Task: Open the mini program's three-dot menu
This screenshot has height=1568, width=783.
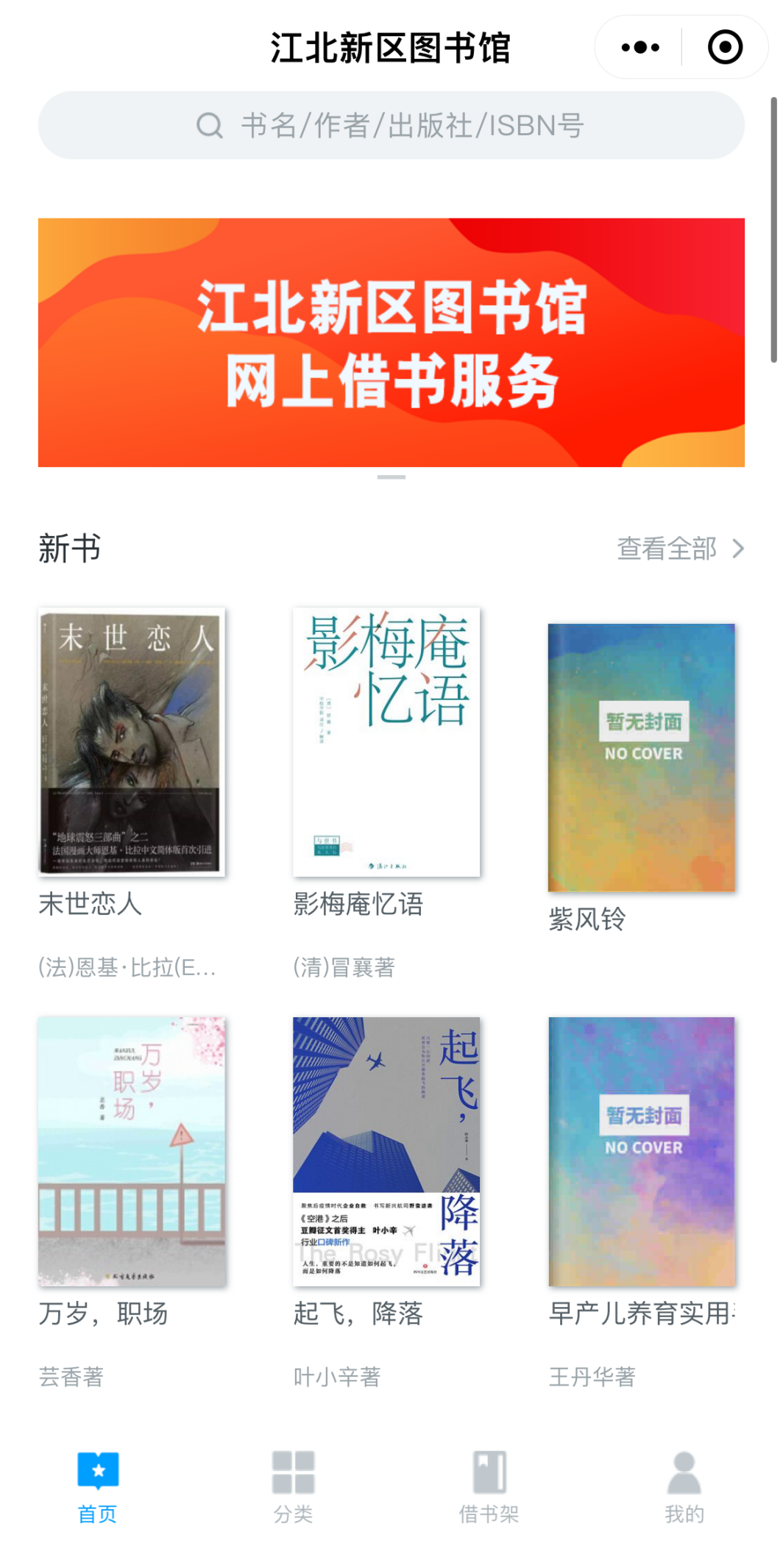Action: click(x=639, y=48)
